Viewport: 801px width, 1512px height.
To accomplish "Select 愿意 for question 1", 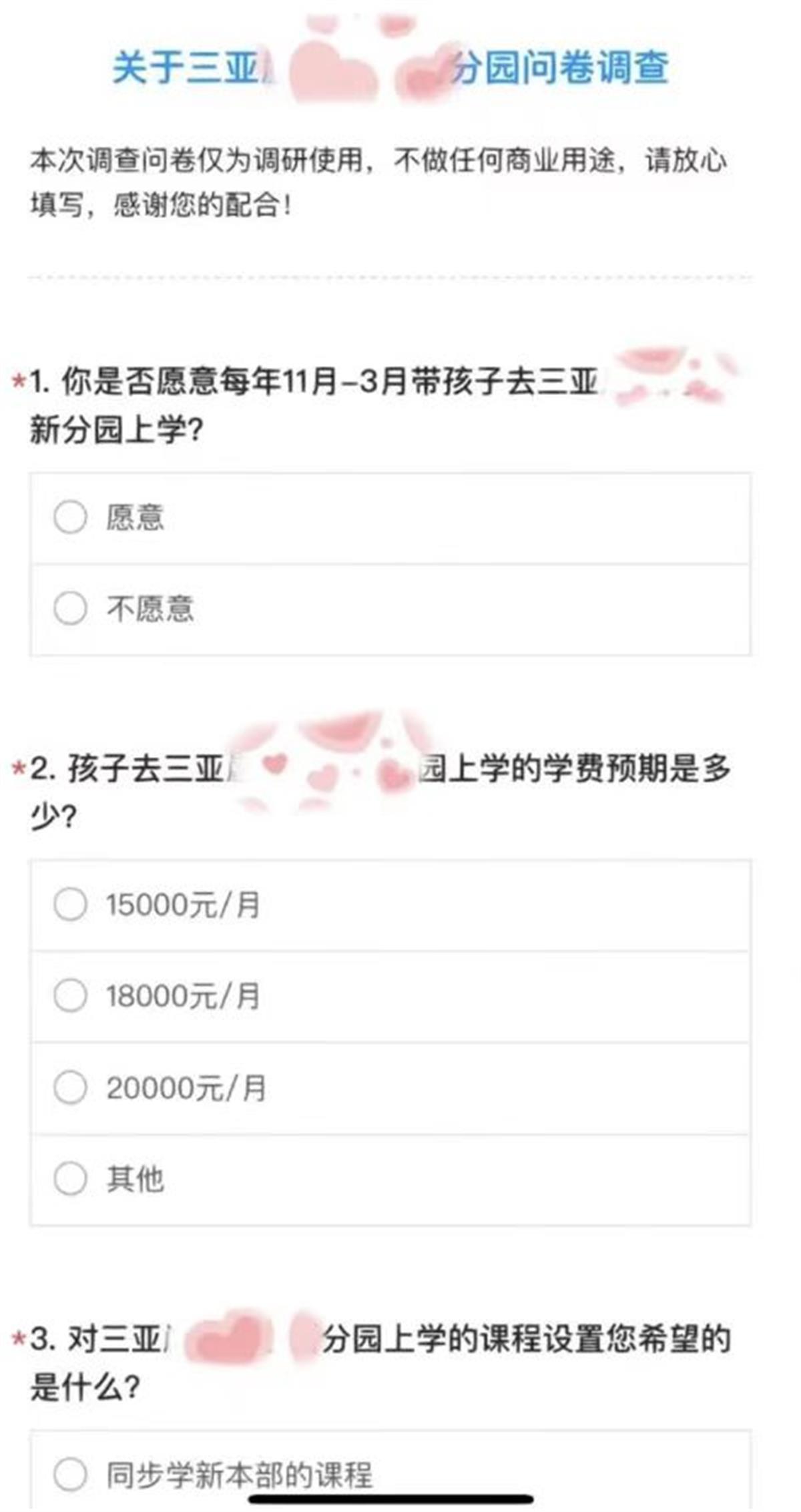I will 390,518.
